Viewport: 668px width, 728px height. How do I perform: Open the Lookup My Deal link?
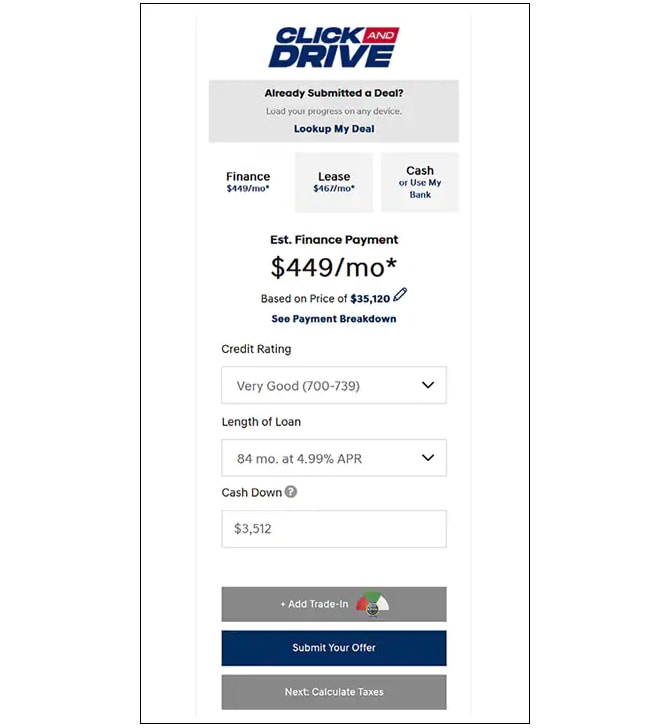[x=334, y=129]
